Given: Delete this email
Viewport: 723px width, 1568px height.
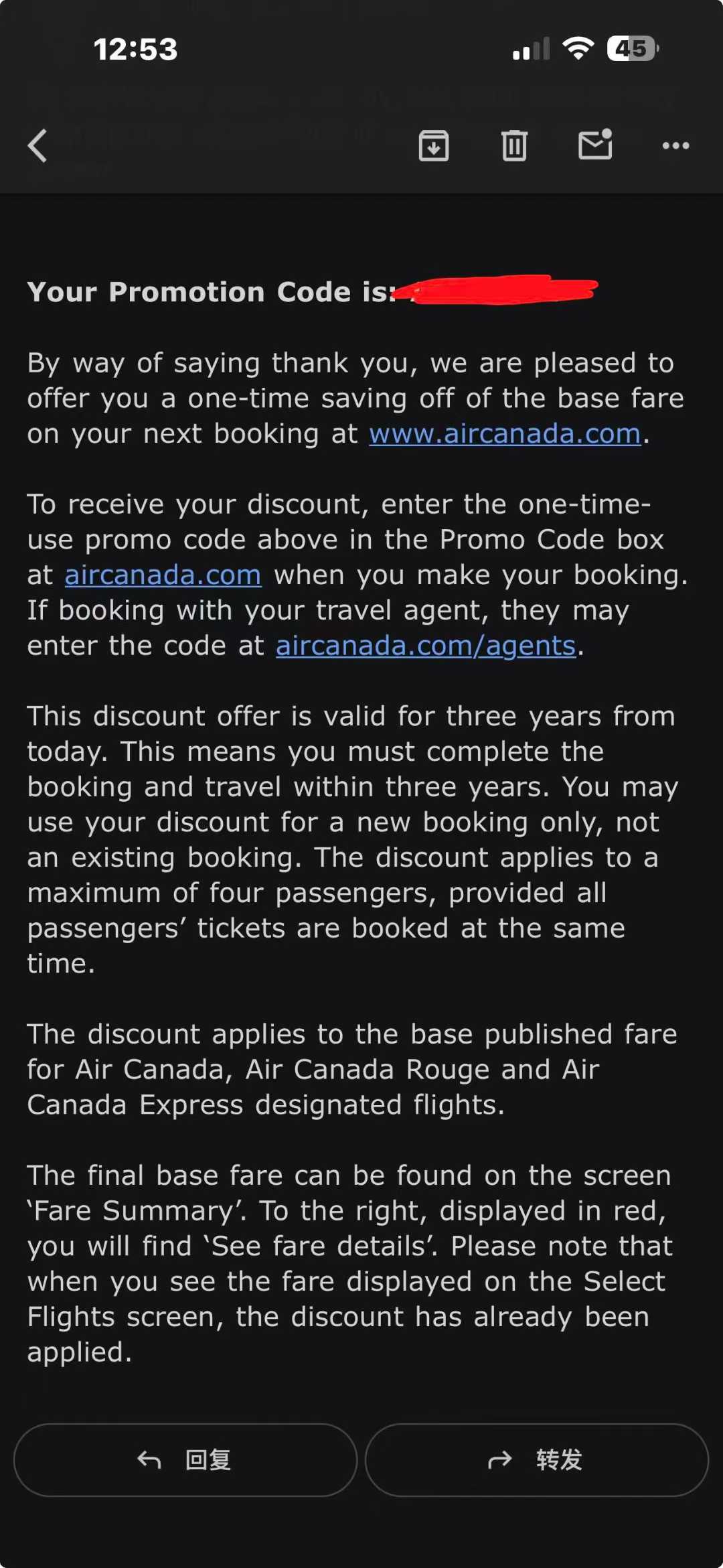Looking at the screenshot, I should pyautogui.click(x=514, y=145).
